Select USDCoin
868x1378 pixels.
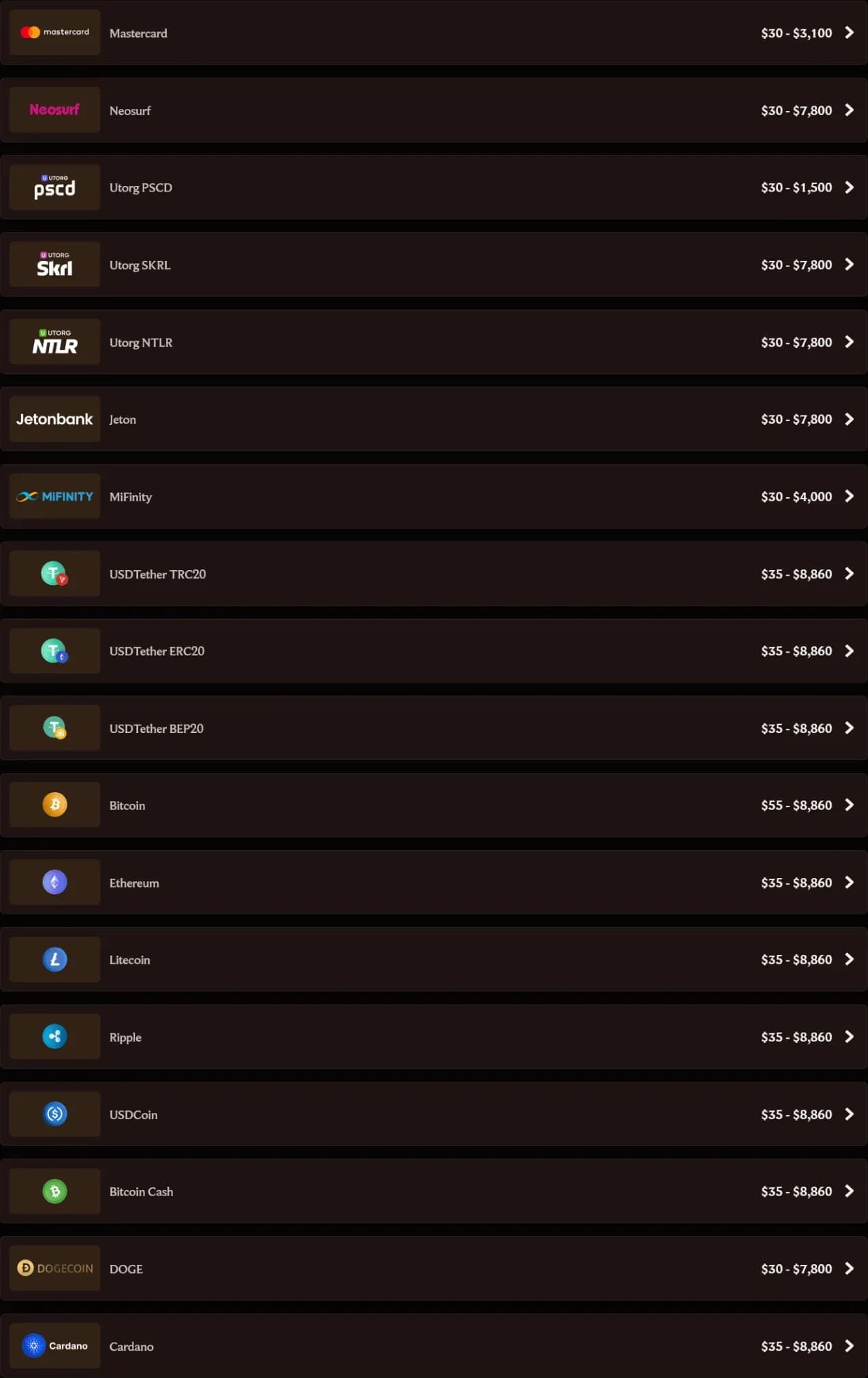(433, 1114)
